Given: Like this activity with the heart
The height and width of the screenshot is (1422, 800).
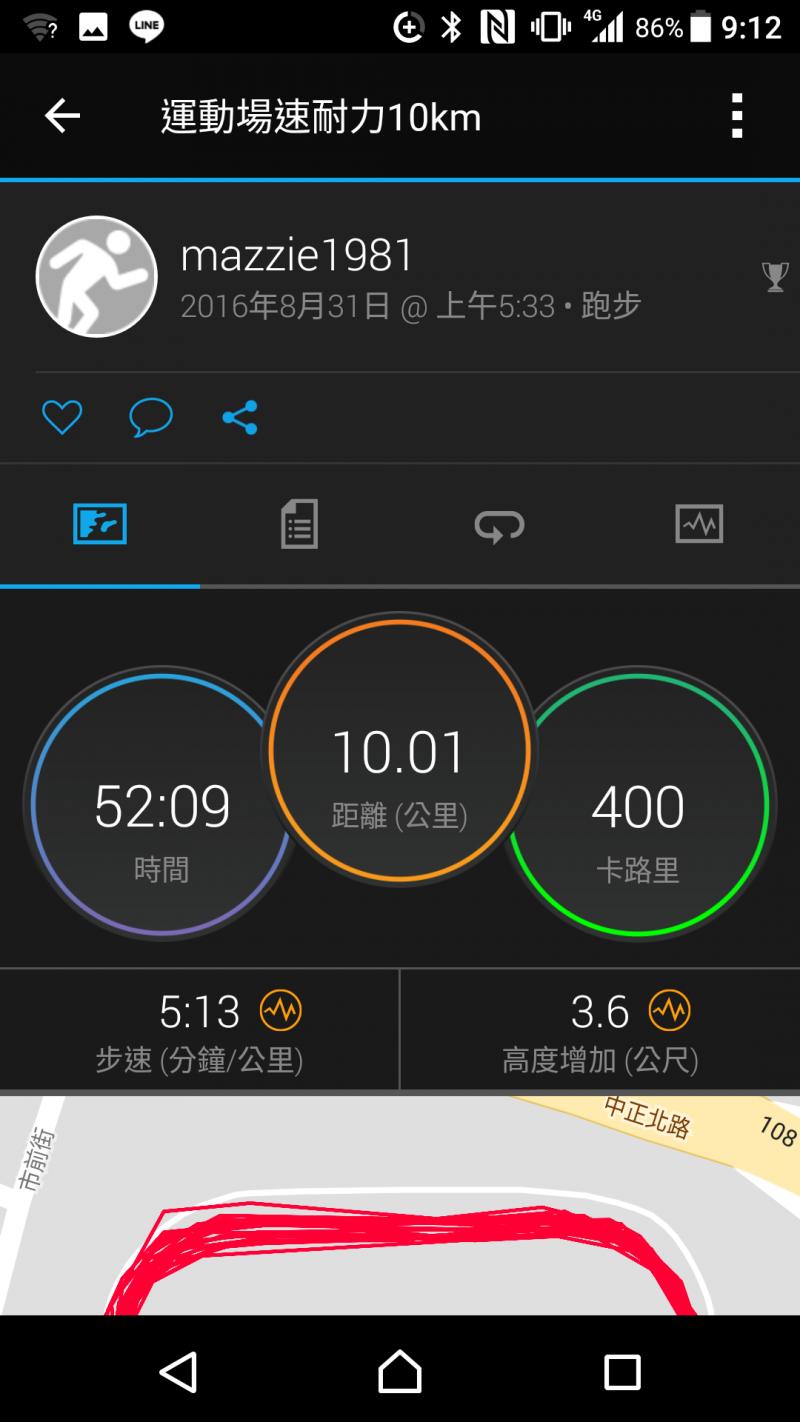Looking at the screenshot, I should [x=62, y=417].
